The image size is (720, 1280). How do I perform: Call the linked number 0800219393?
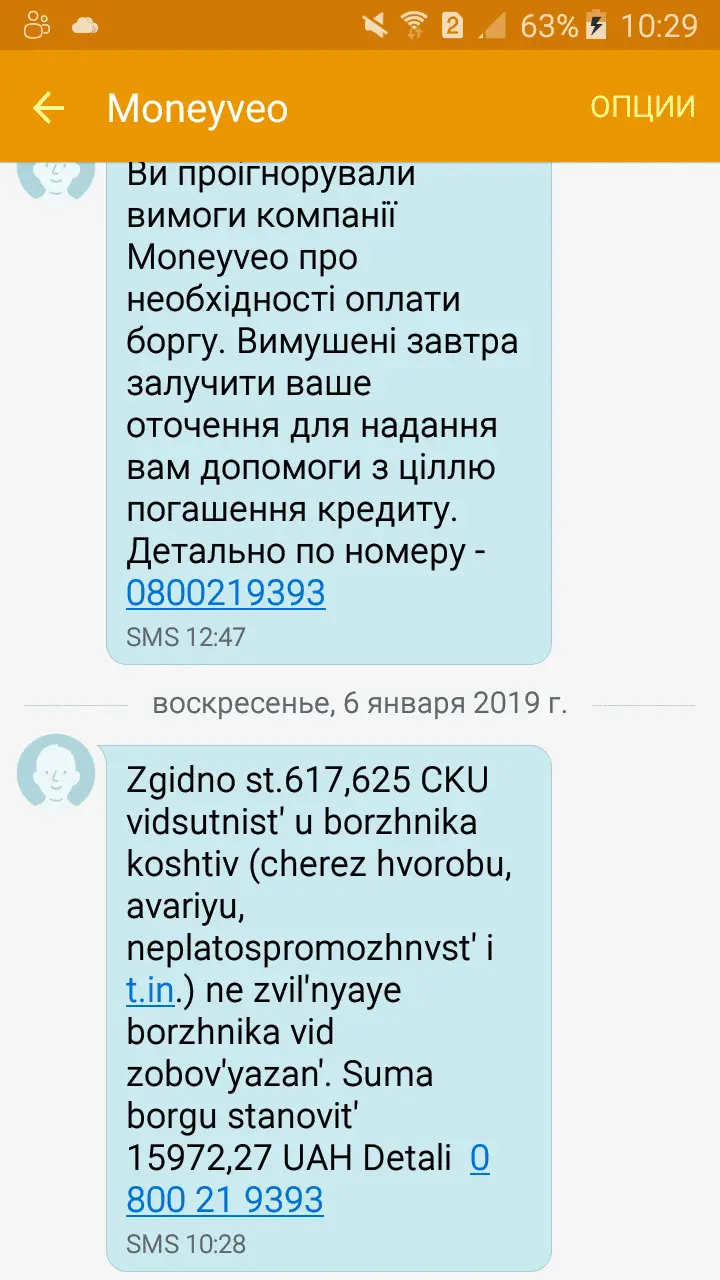tap(226, 593)
